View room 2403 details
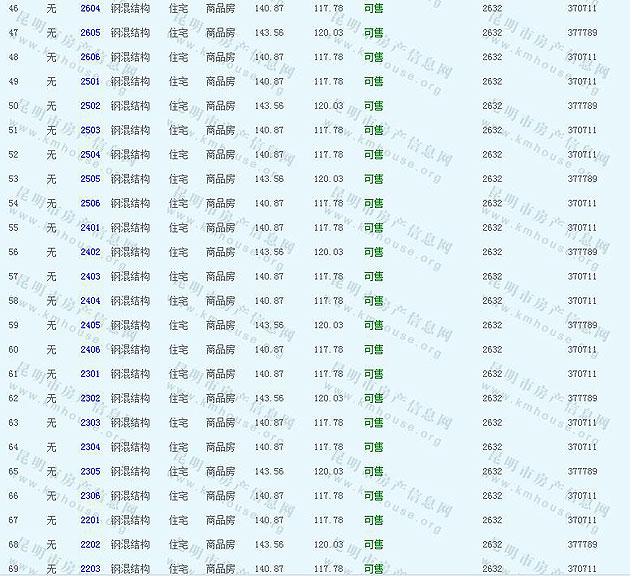This screenshot has width=630, height=576. [x=90, y=277]
